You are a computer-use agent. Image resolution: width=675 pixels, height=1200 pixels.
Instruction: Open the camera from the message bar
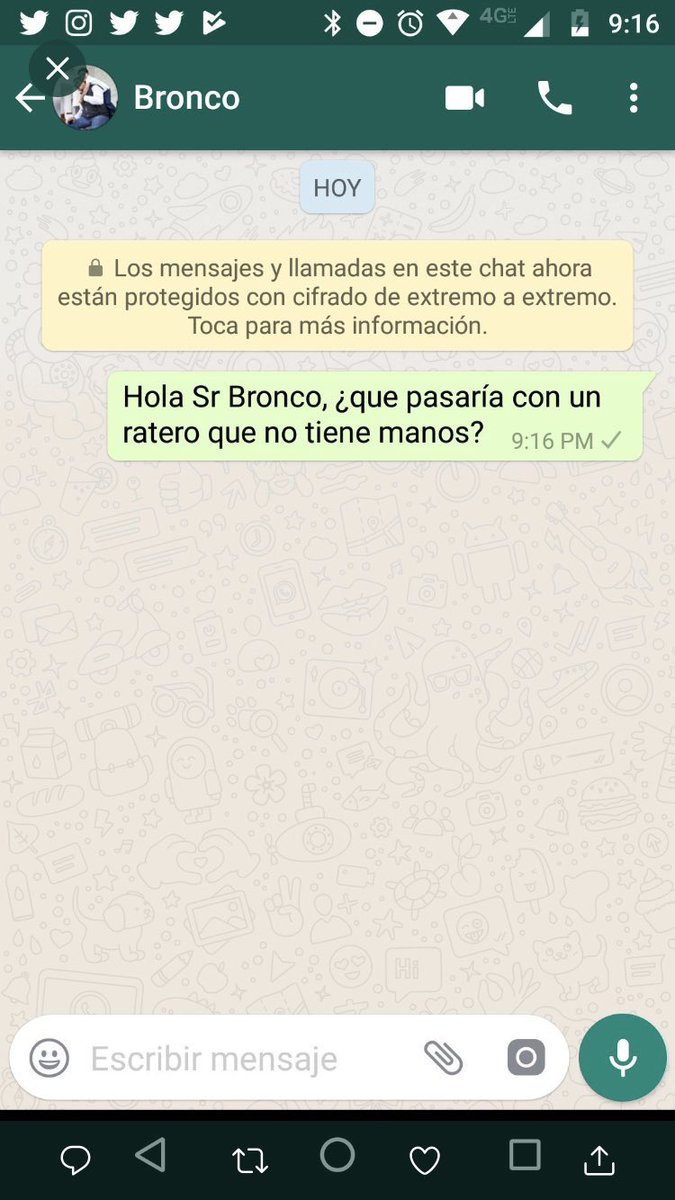pos(525,1057)
